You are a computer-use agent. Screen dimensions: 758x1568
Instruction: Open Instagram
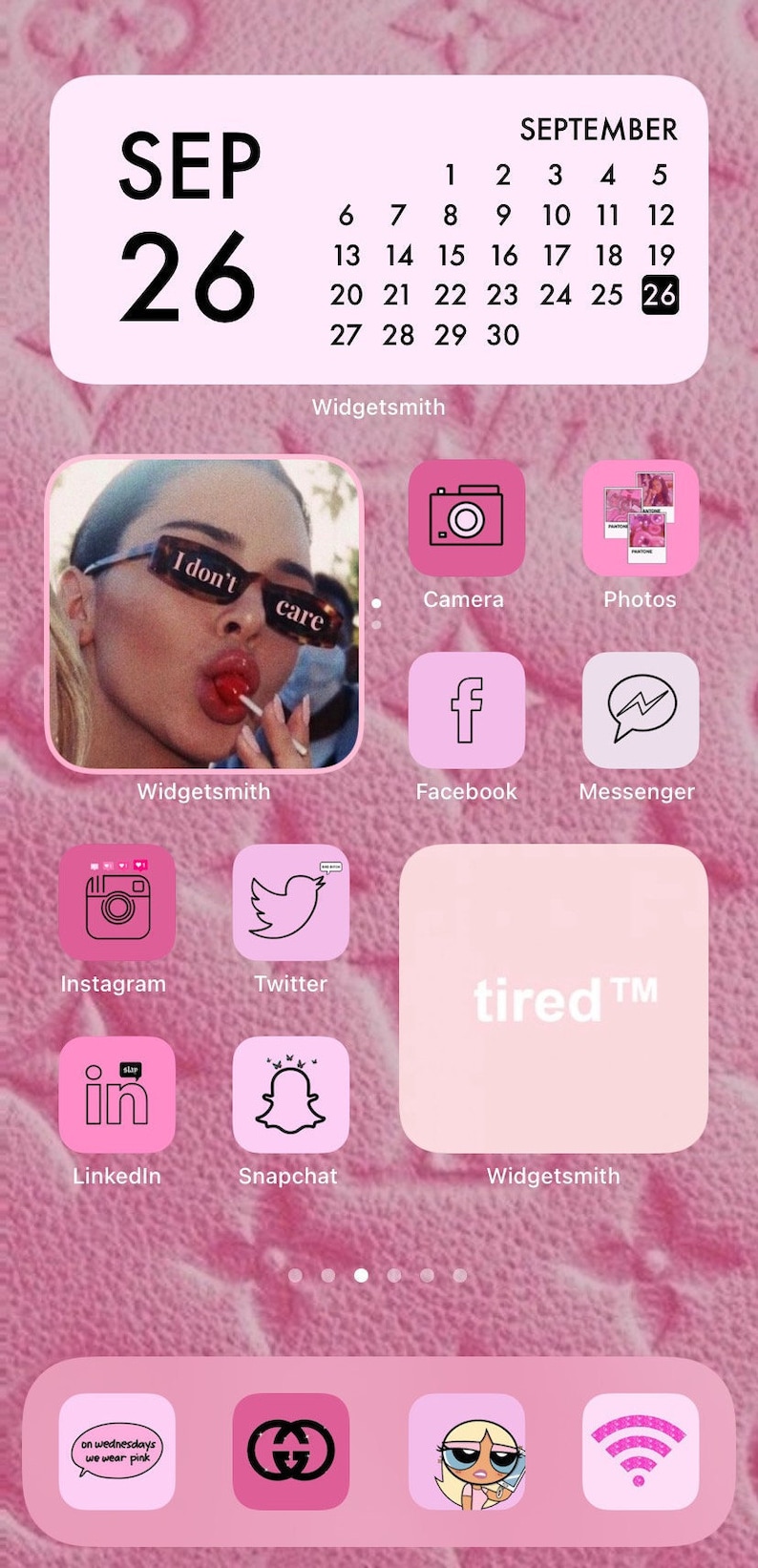coord(116,903)
